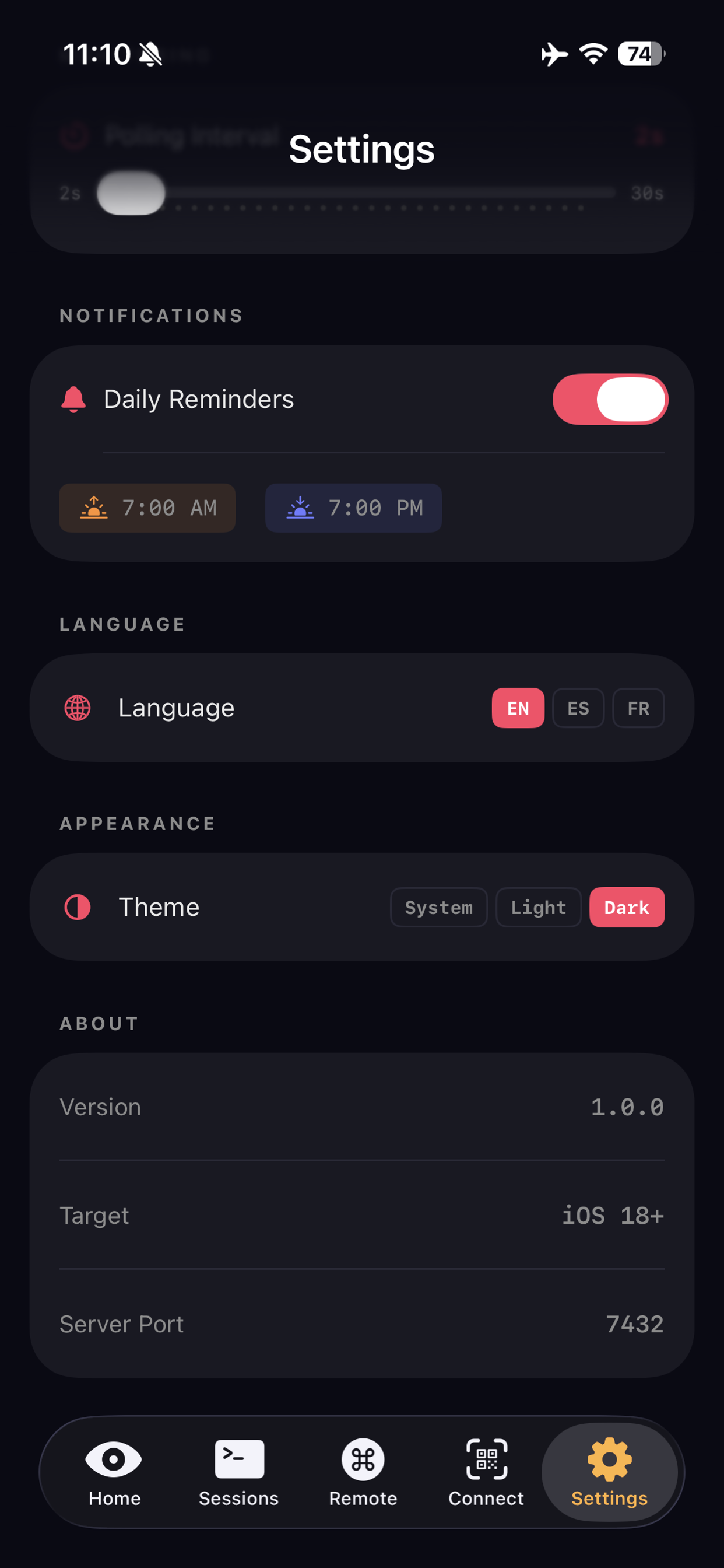724x1568 pixels.
Task: Click the red bell icon beside Daily Reminders
Action: pyautogui.click(x=74, y=398)
